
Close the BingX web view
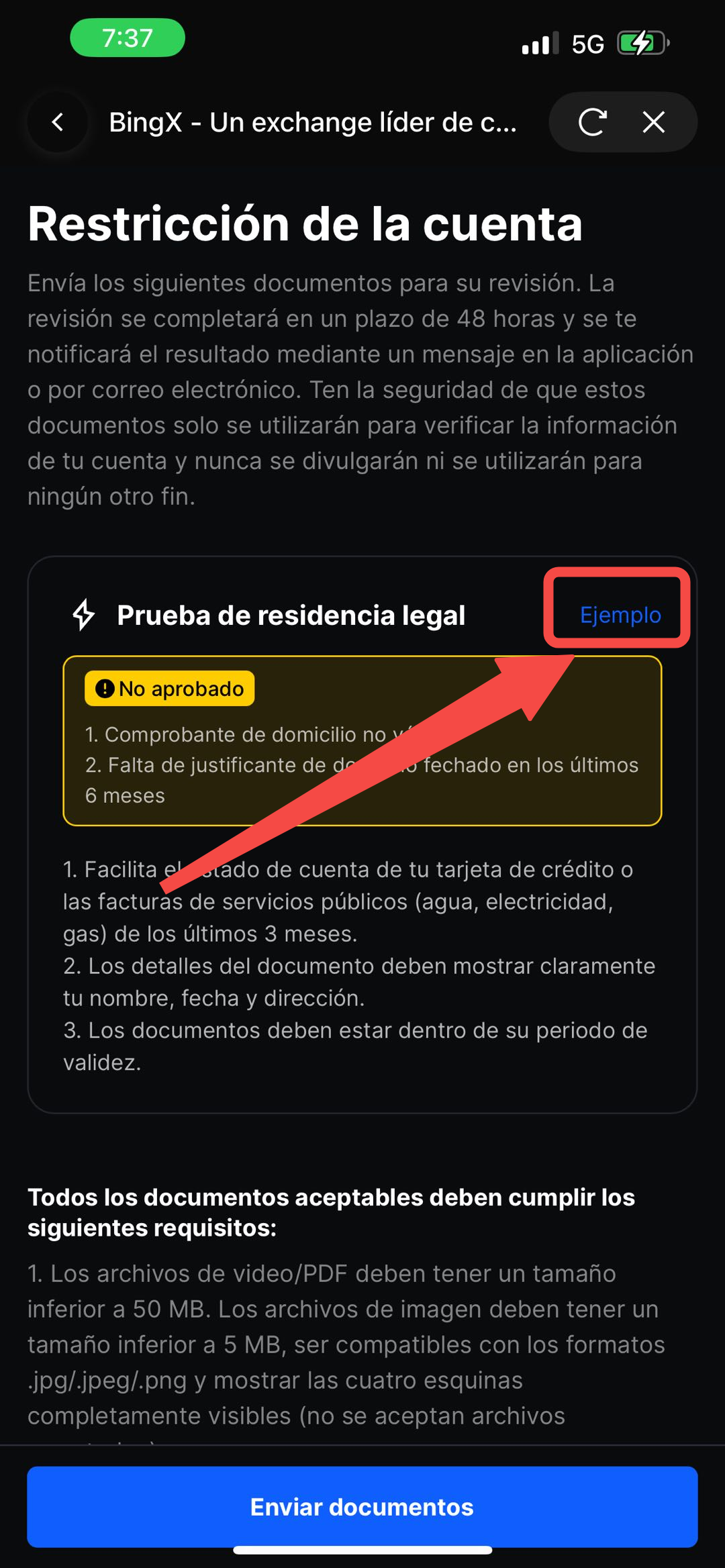point(653,122)
